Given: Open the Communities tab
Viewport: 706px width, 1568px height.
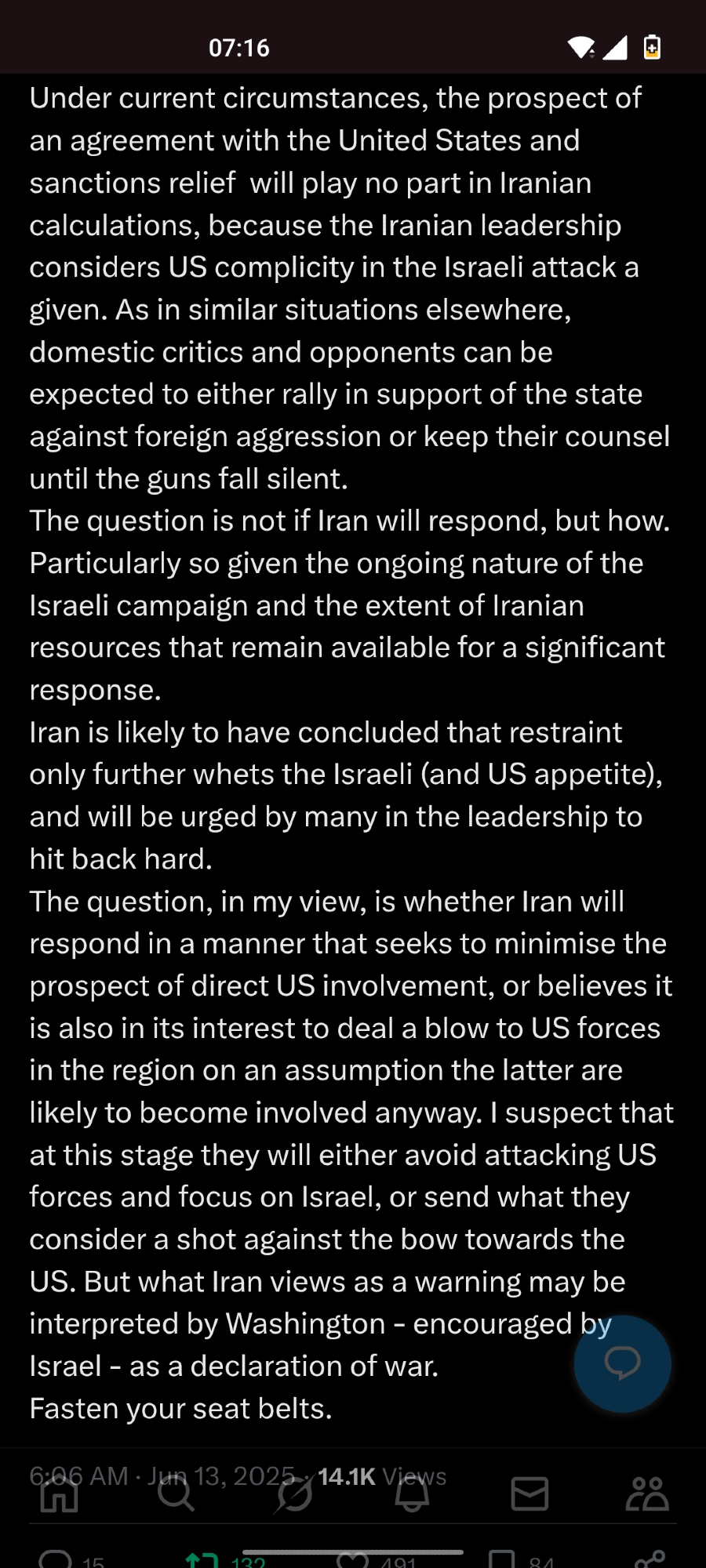Looking at the screenshot, I should (647, 1494).
